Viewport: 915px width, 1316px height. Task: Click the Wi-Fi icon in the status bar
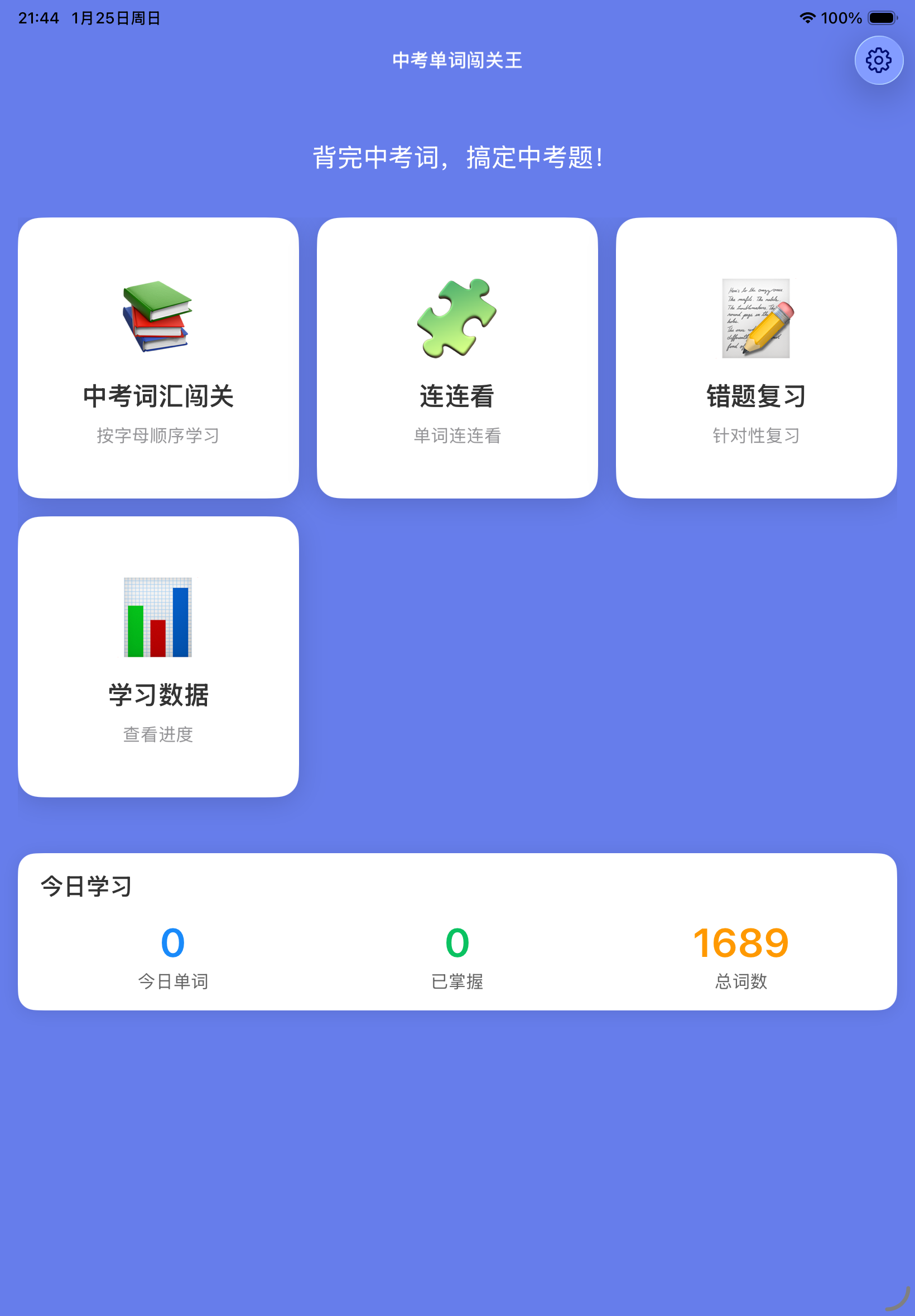coord(807,18)
